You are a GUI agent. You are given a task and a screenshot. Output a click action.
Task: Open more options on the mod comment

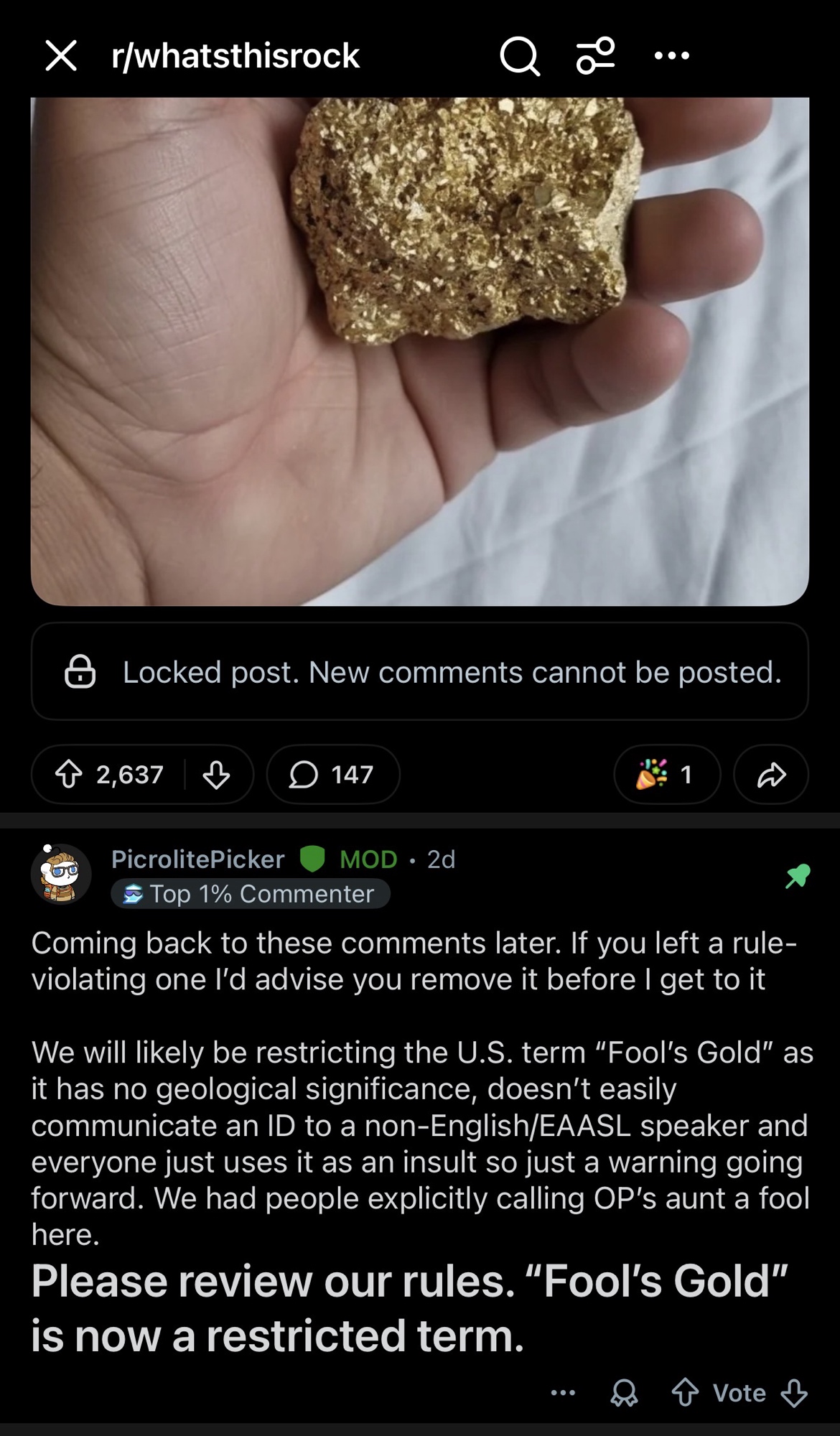(x=563, y=1393)
